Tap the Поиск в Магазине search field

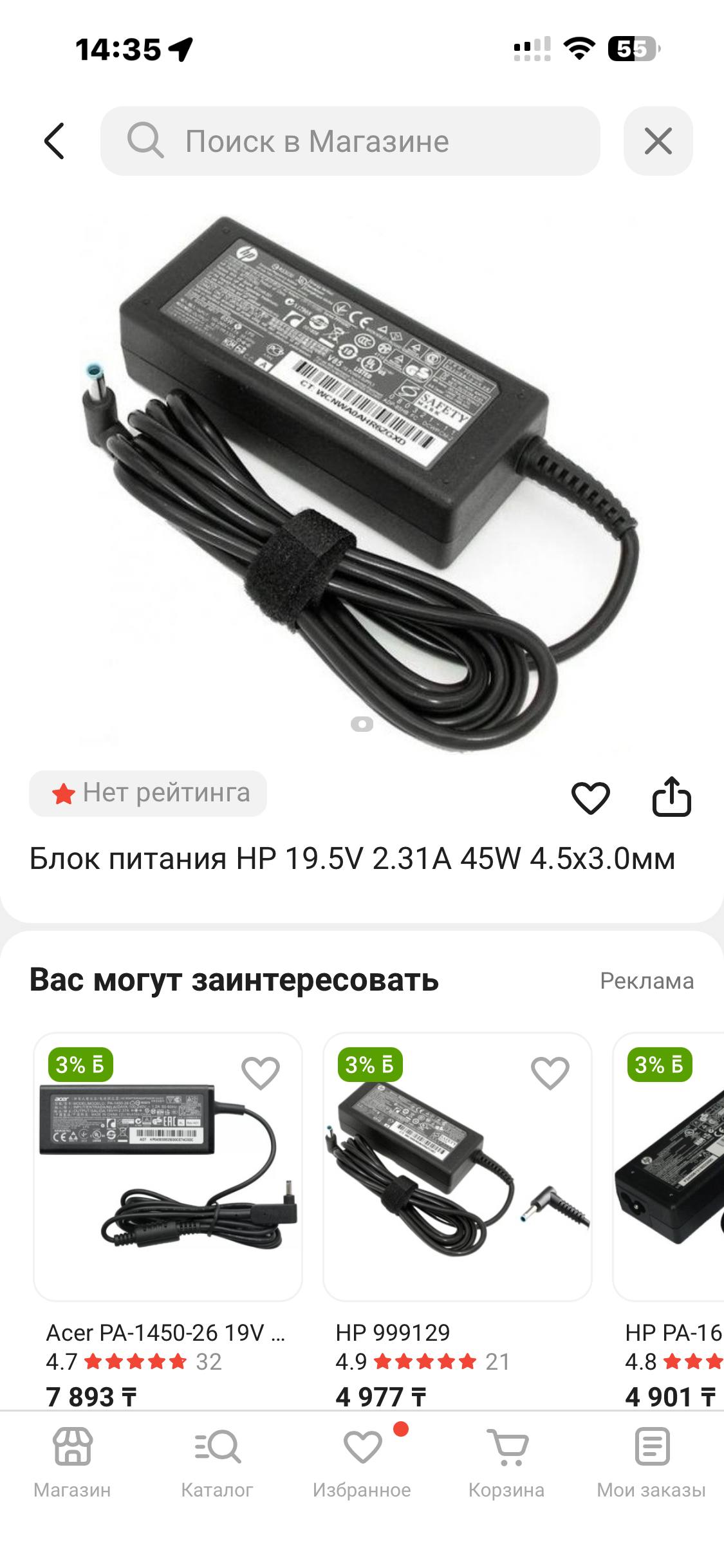(350, 141)
